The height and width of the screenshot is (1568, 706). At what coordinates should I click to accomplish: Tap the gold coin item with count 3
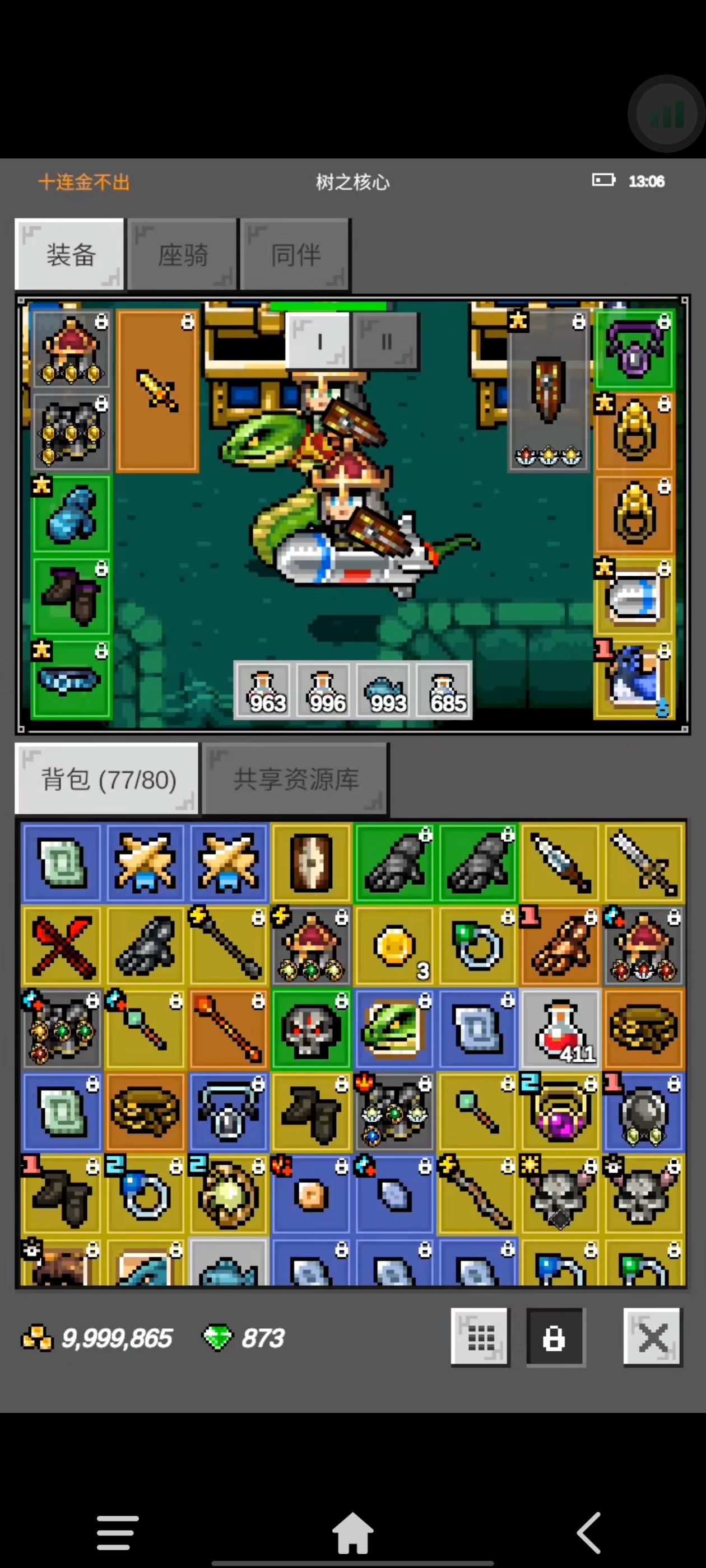394,946
